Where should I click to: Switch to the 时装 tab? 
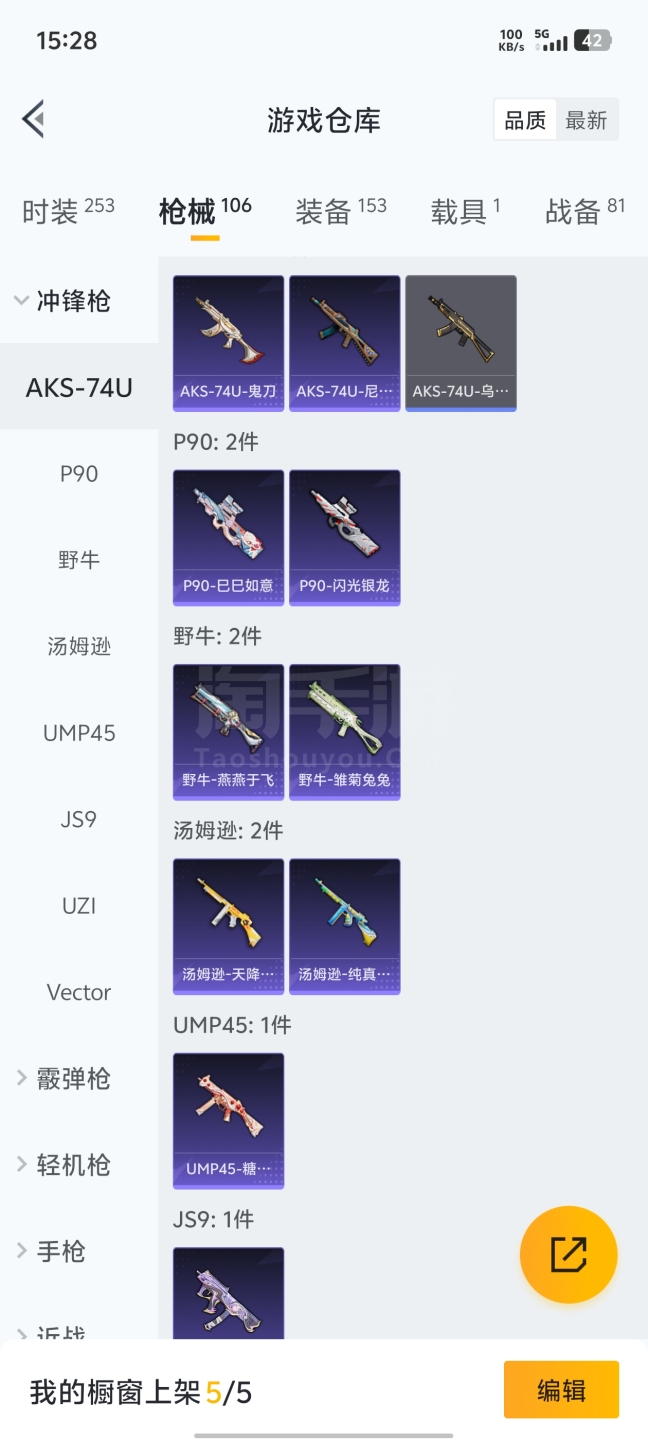68,211
